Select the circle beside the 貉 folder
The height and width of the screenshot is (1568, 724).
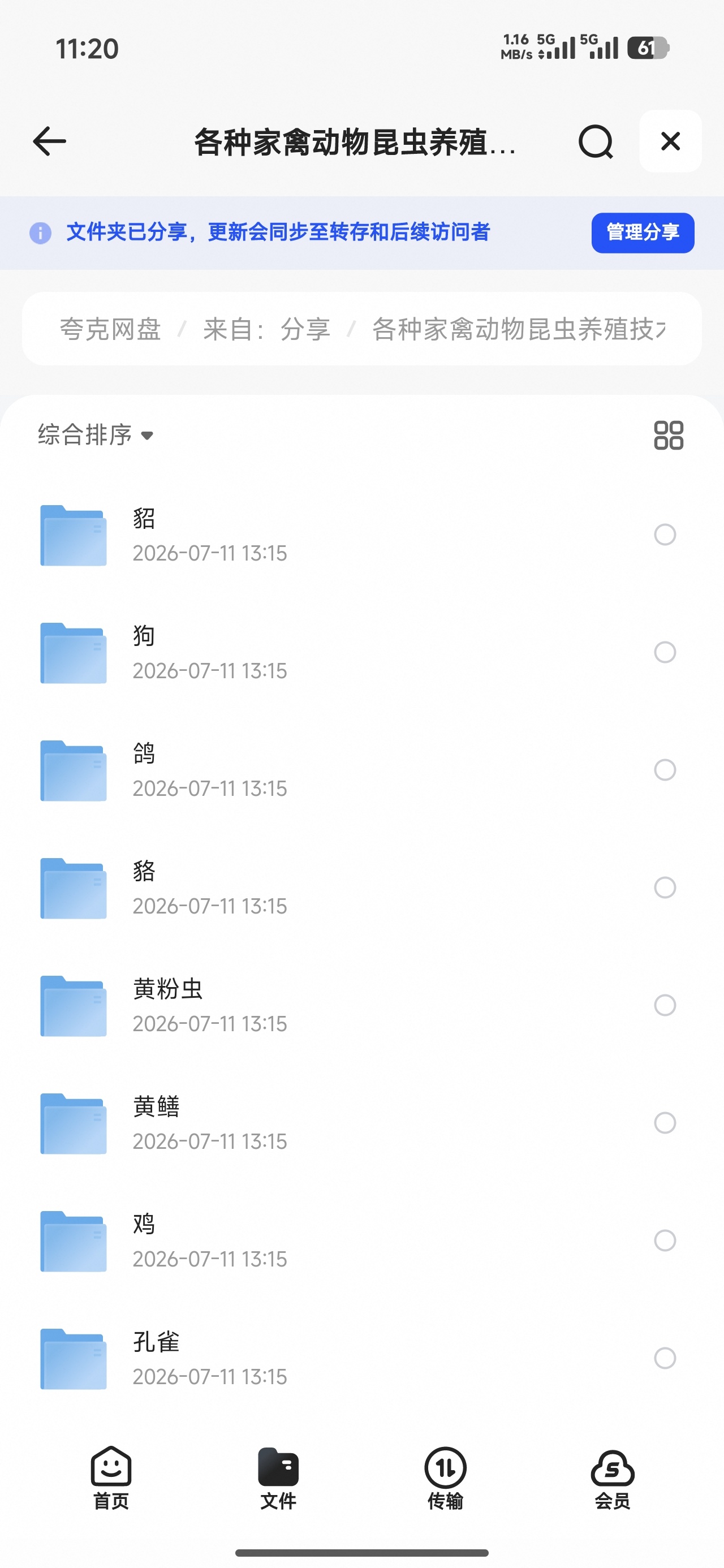point(664,888)
